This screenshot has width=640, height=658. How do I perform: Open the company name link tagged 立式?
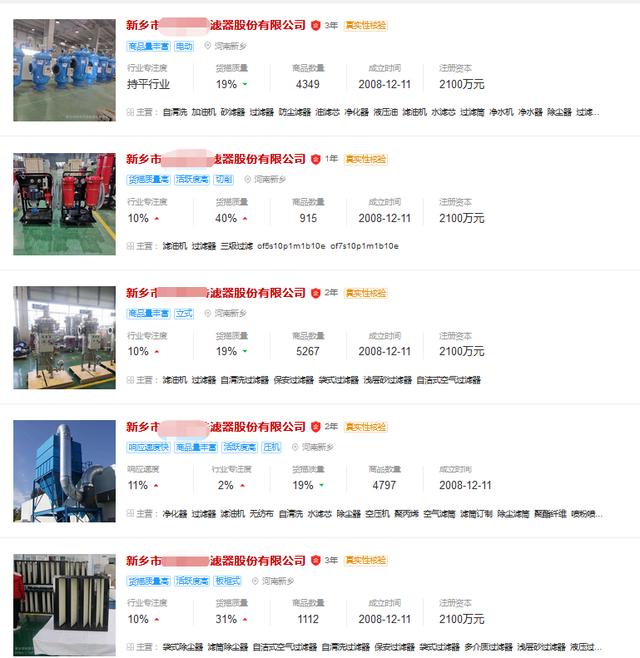tap(215, 293)
